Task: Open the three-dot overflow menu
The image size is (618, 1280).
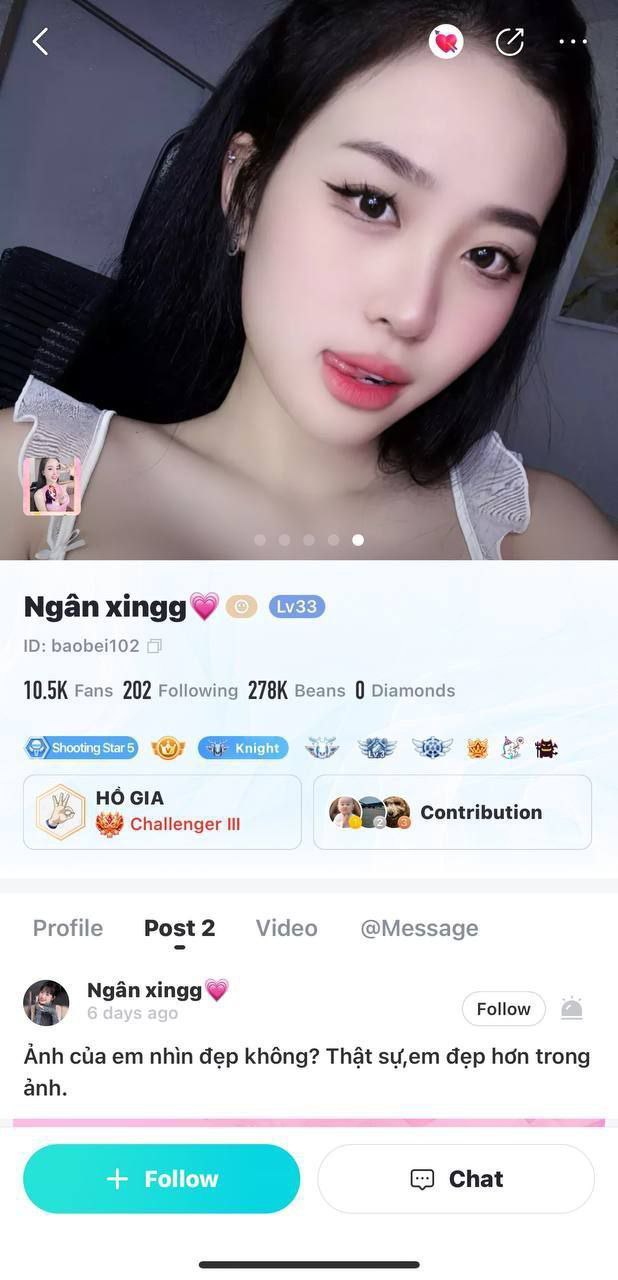Action: (x=573, y=42)
